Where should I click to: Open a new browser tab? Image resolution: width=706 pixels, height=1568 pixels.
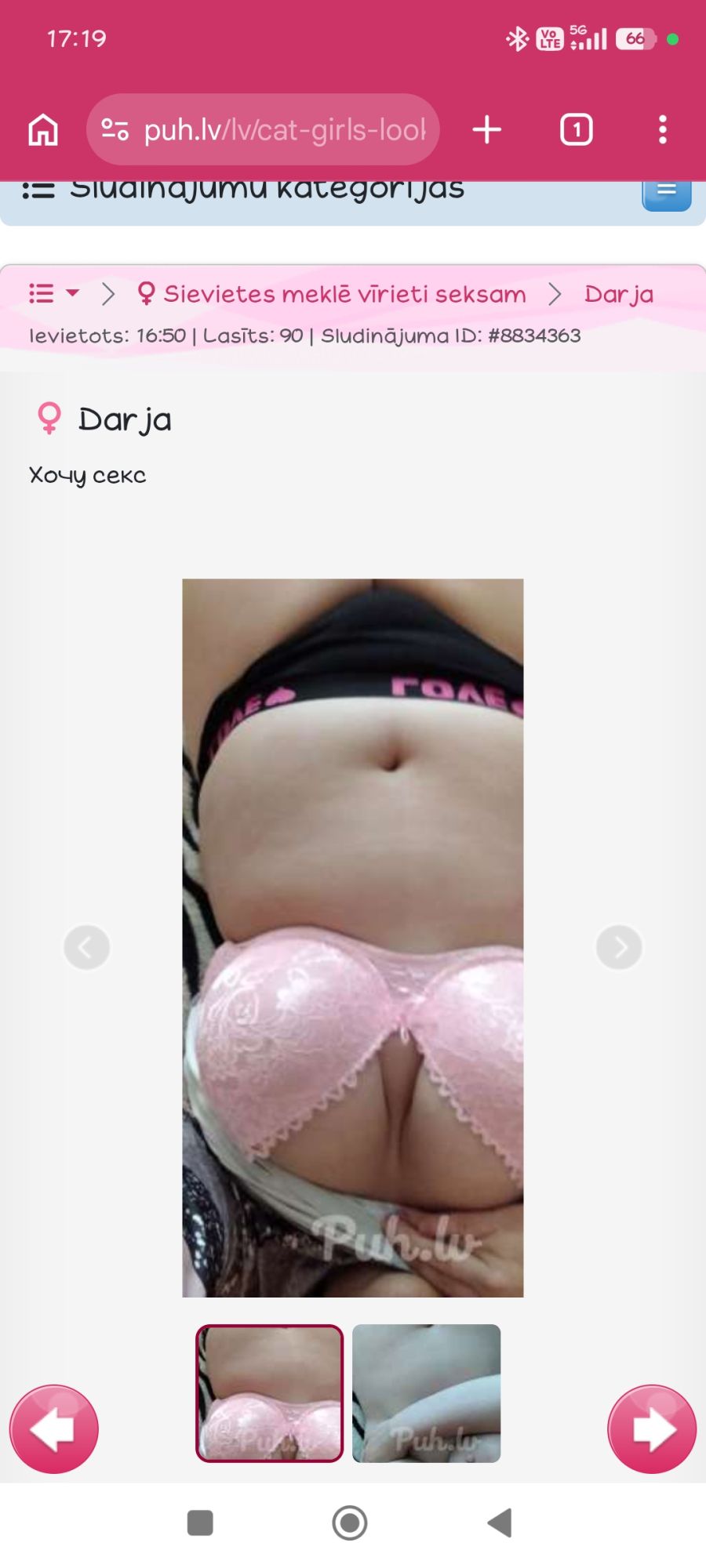[487, 129]
